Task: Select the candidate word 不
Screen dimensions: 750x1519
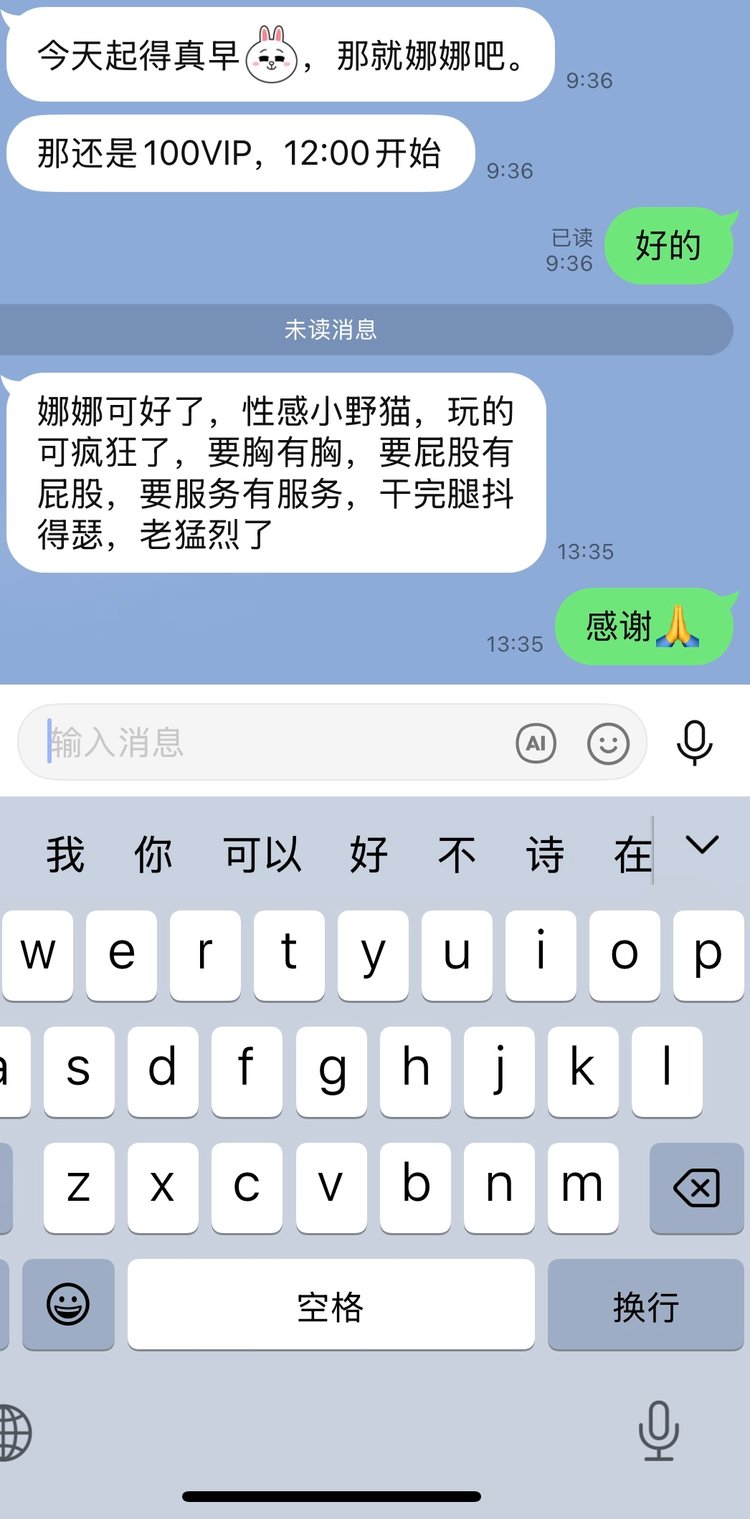Action: coord(456,855)
